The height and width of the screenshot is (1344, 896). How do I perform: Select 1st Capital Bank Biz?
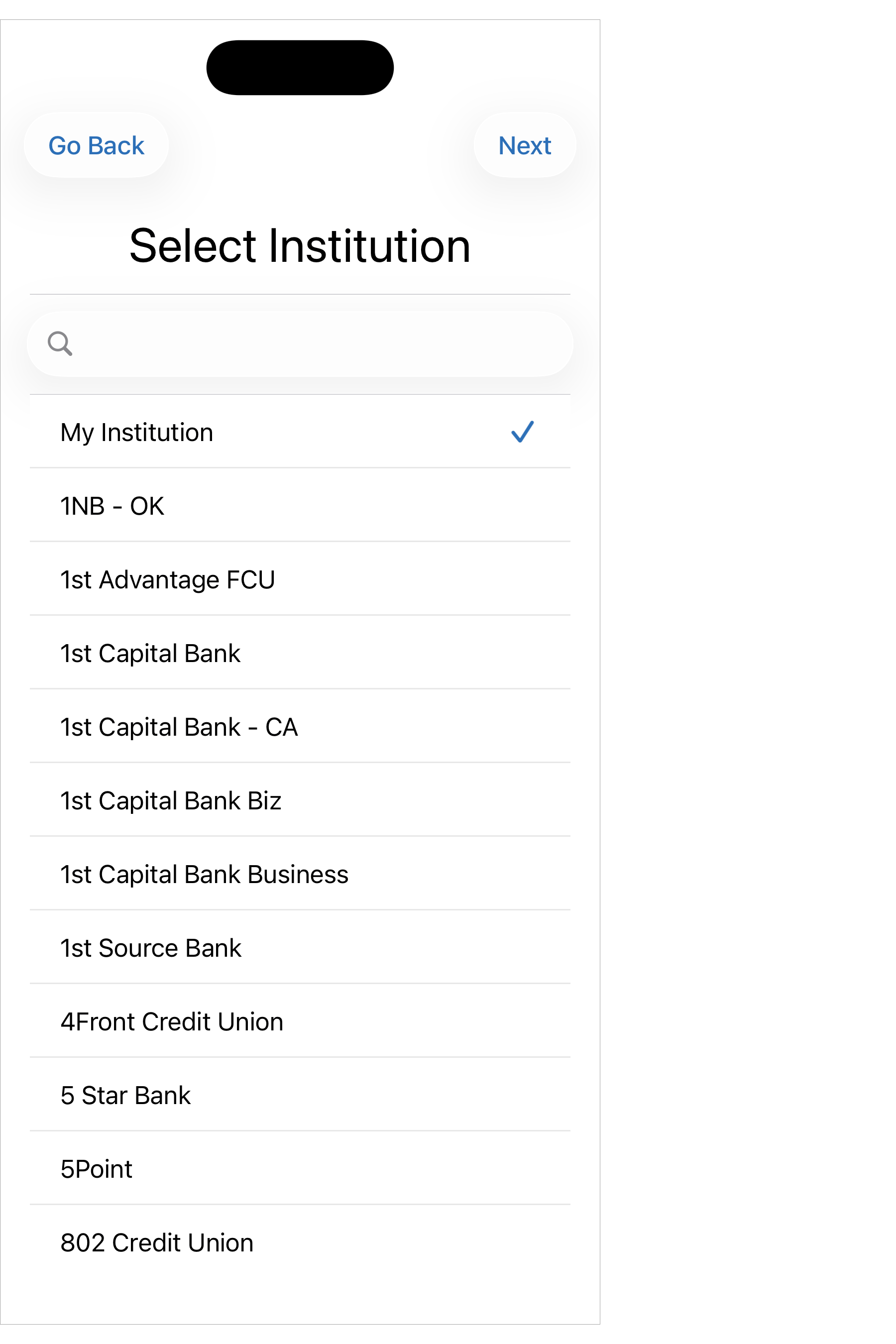tap(228, 800)
